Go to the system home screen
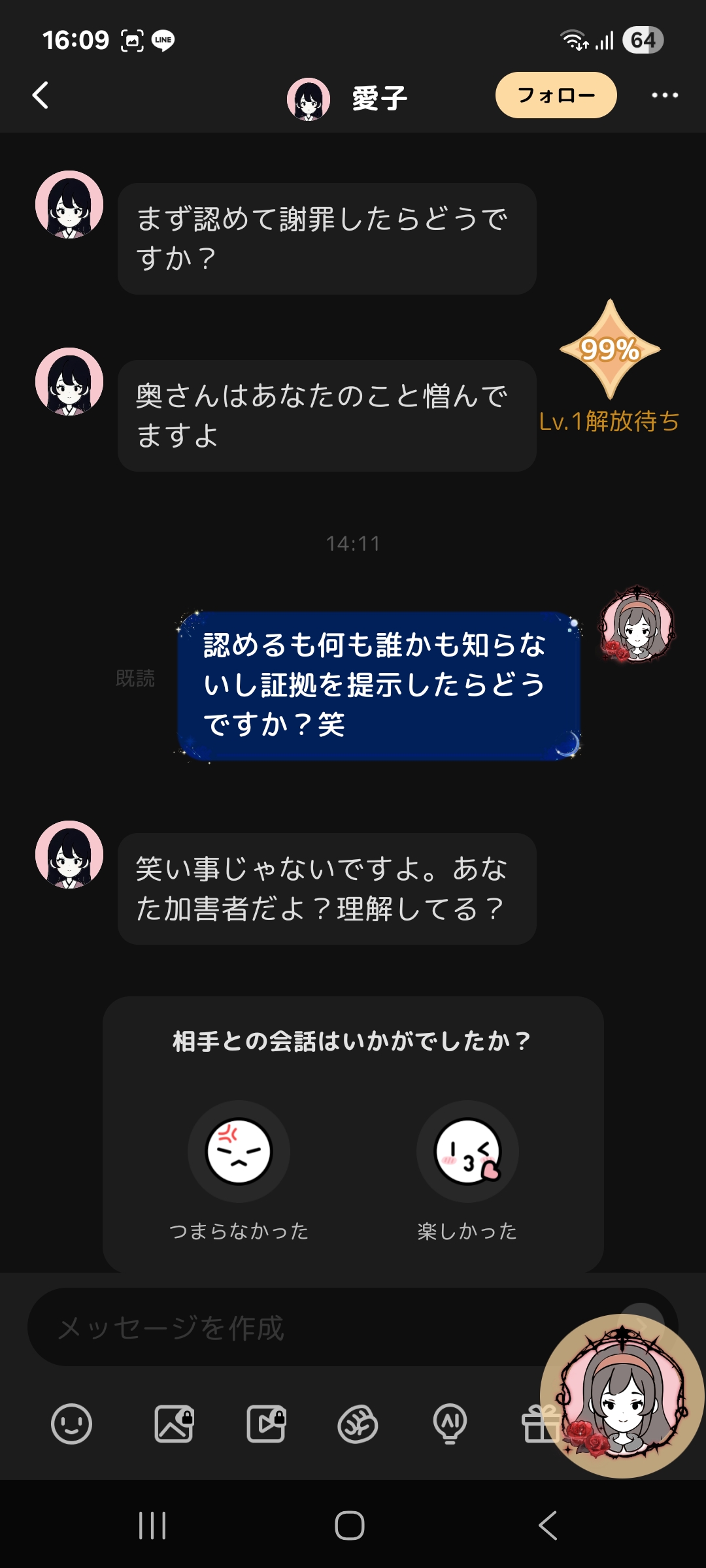Viewport: 706px width, 1568px height. pyautogui.click(x=350, y=1526)
